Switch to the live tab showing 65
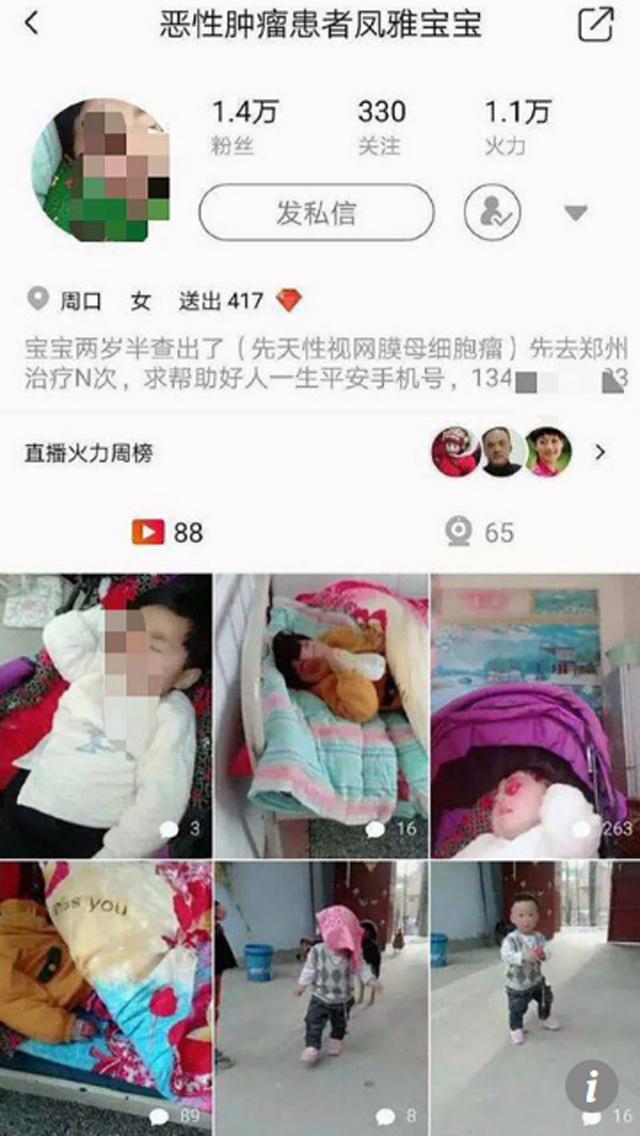 pyautogui.click(x=480, y=533)
